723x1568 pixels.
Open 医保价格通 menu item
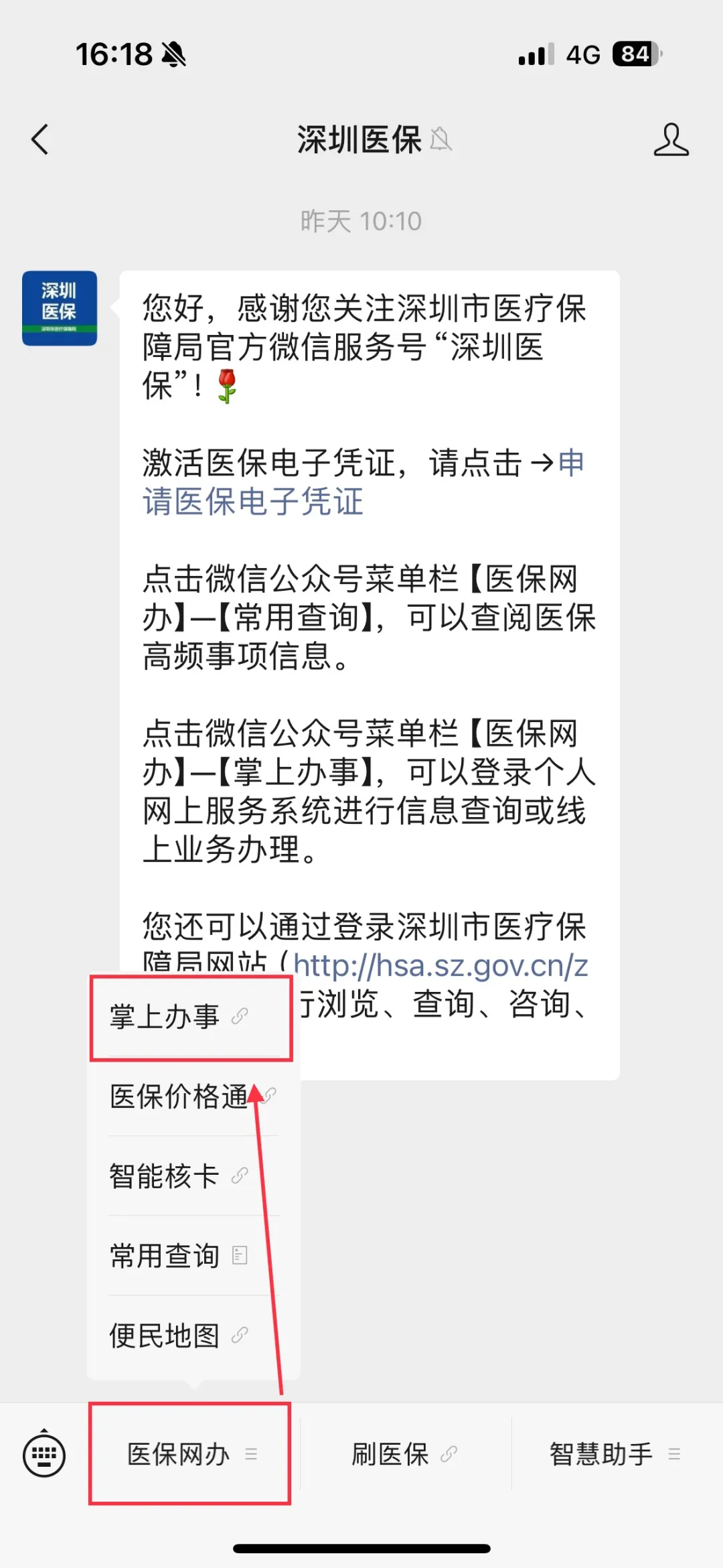click(x=179, y=1096)
